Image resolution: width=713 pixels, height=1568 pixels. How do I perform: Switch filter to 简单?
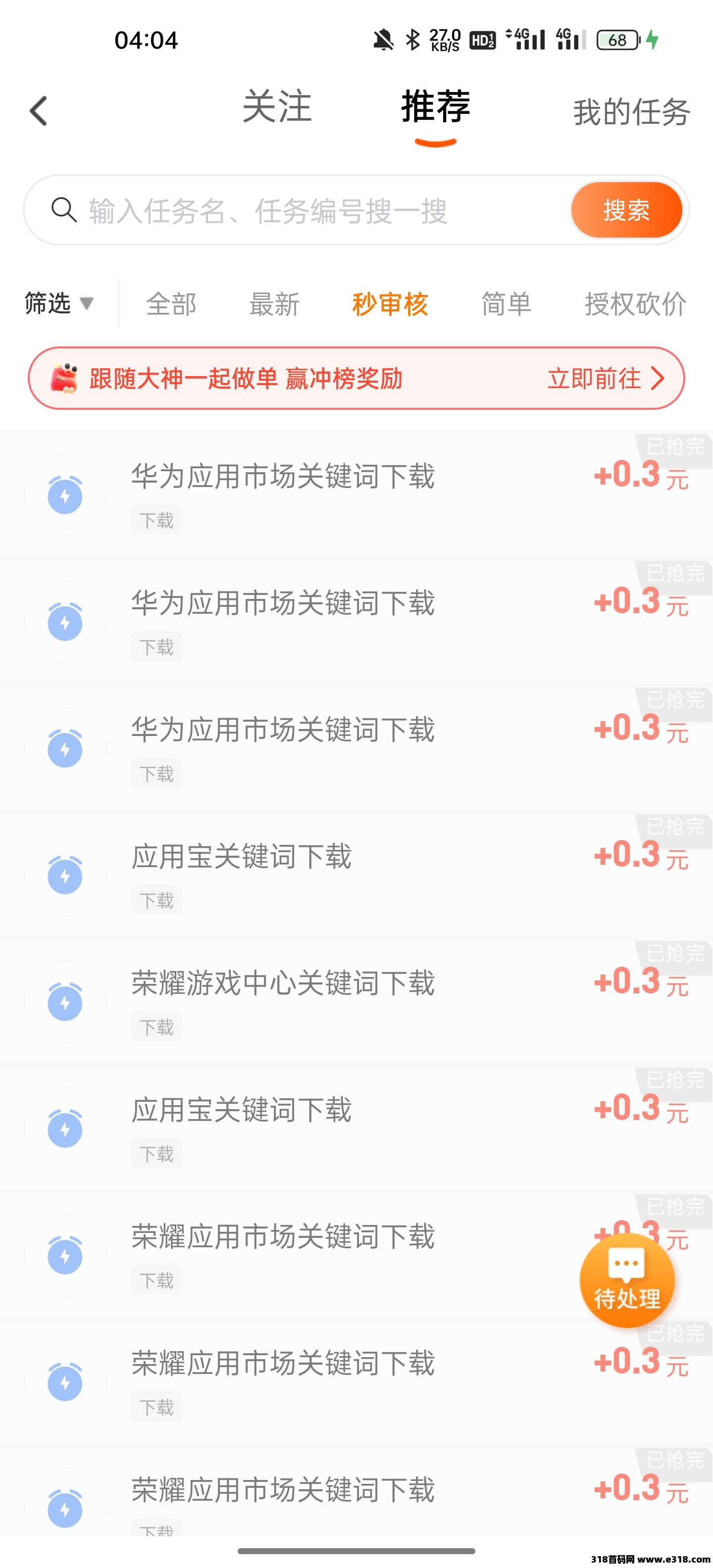[x=506, y=304]
